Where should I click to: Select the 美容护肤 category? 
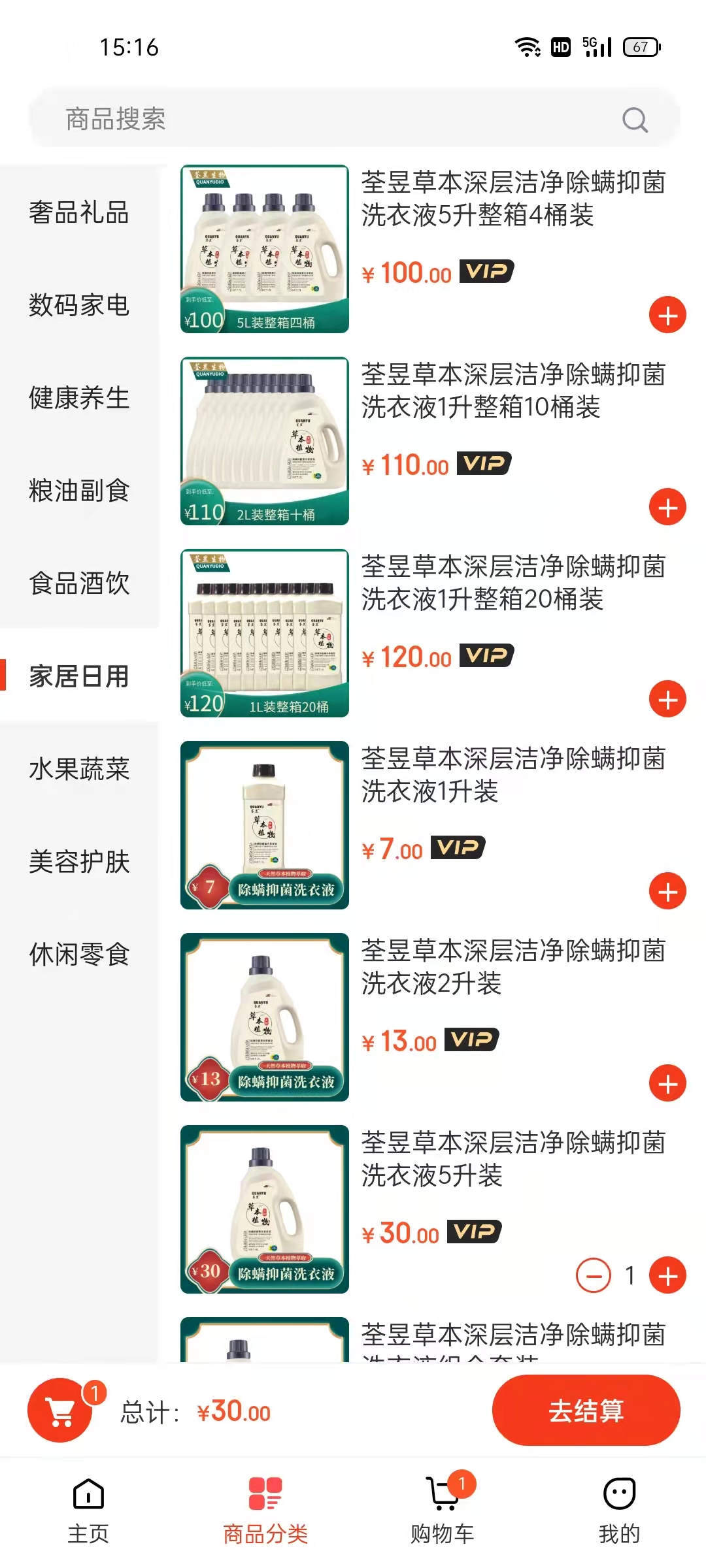[78, 862]
